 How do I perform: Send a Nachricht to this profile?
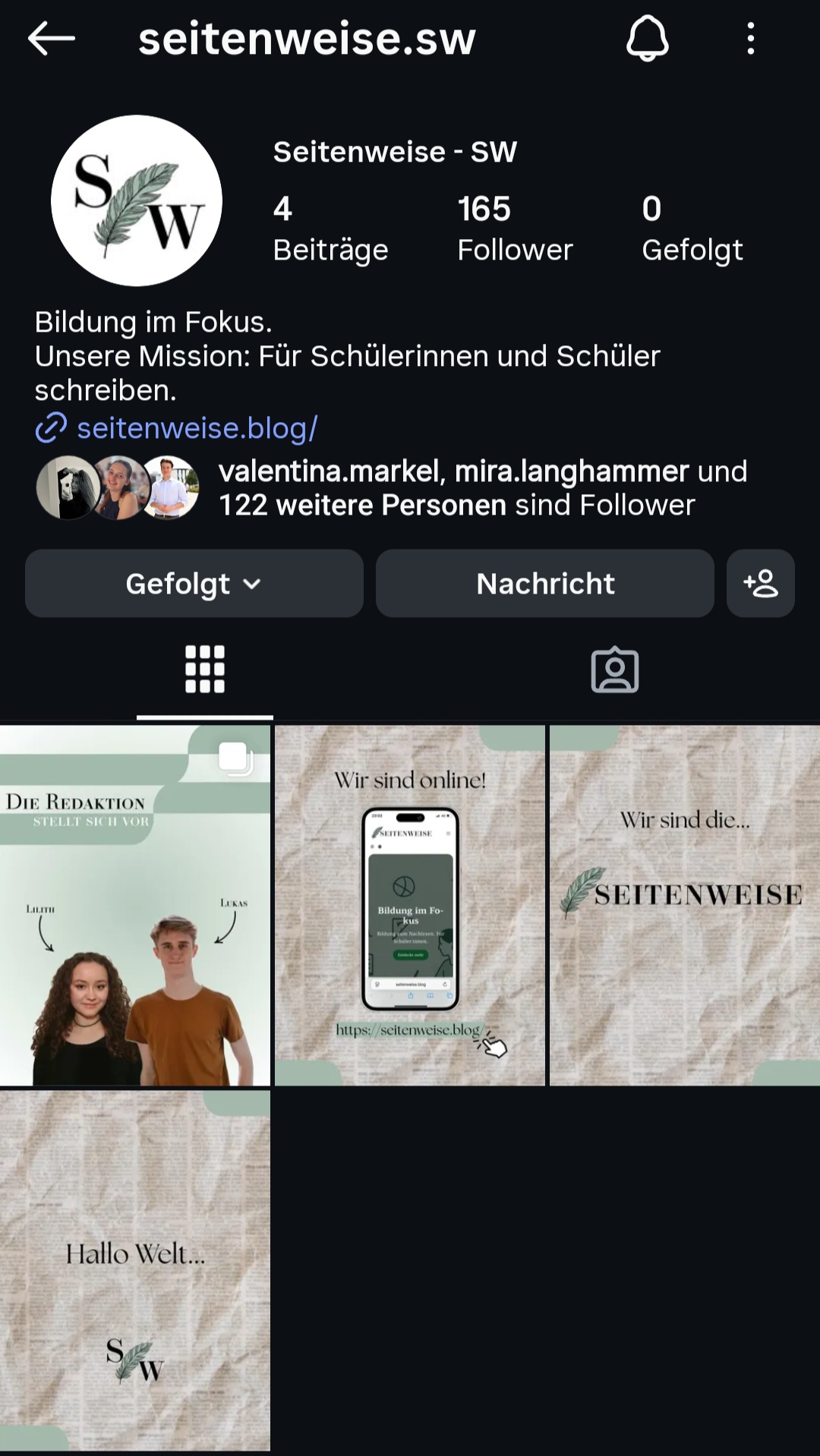click(544, 584)
